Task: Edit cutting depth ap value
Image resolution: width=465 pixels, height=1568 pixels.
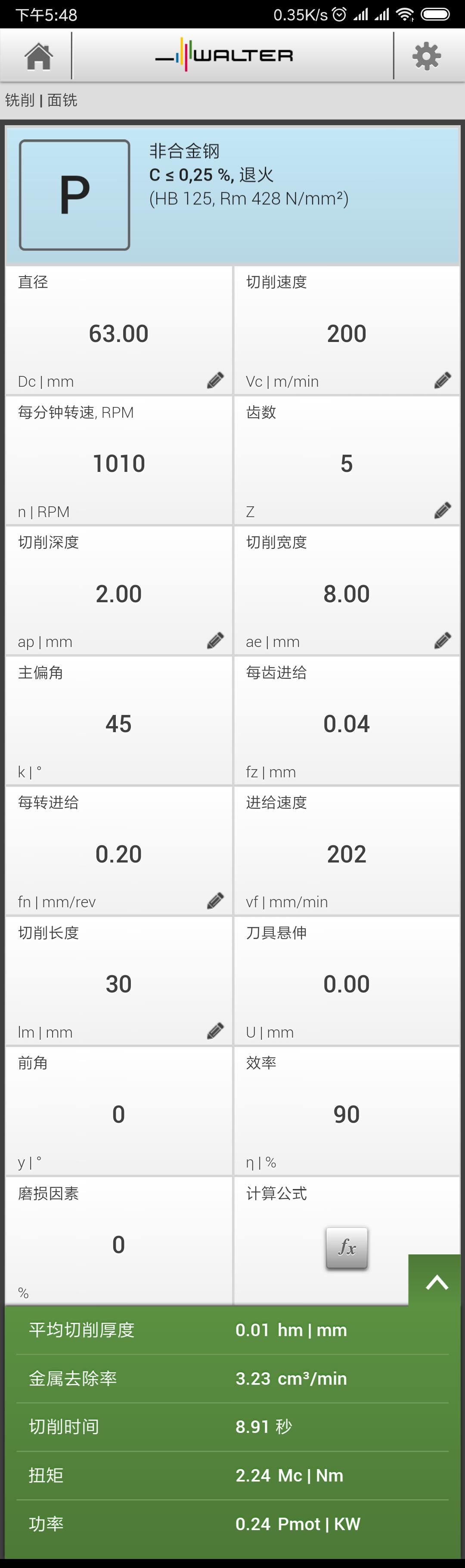Action: [215, 641]
